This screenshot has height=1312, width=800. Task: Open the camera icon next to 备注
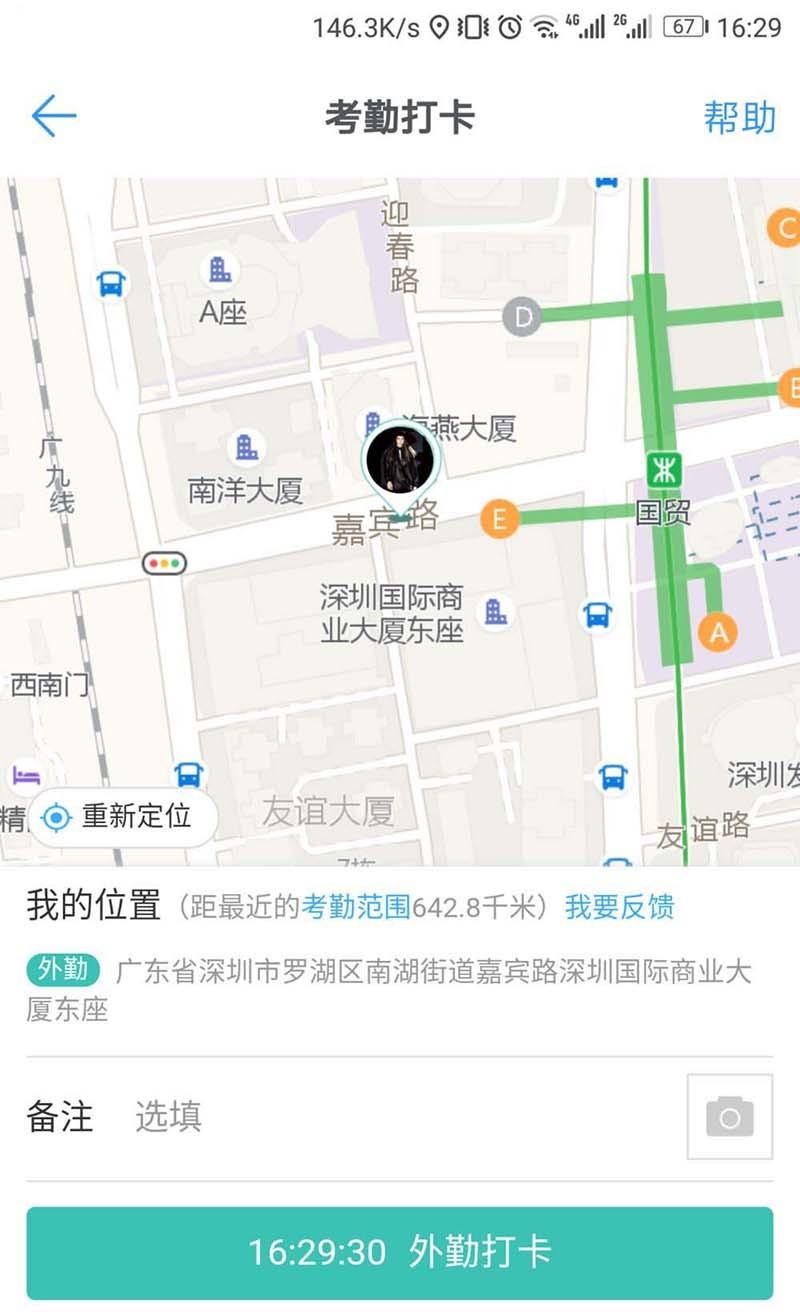point(729,1118)
